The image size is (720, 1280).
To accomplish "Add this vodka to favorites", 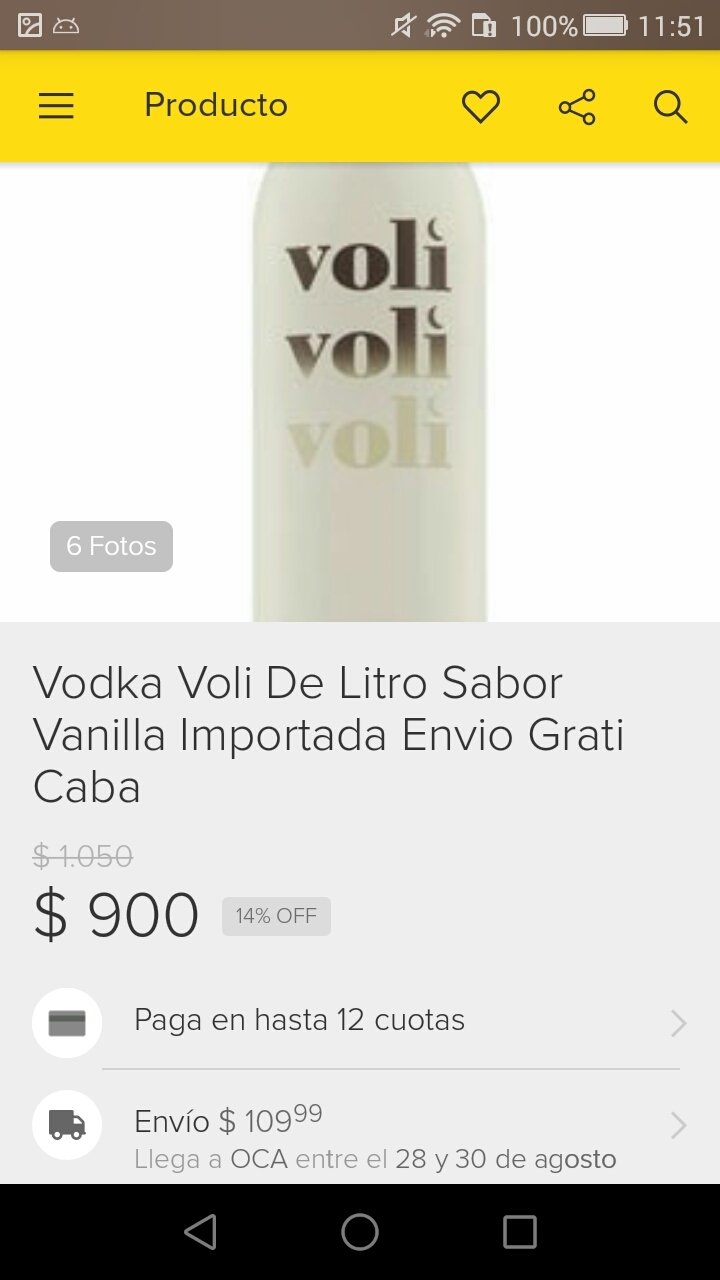I will [480, 106].
